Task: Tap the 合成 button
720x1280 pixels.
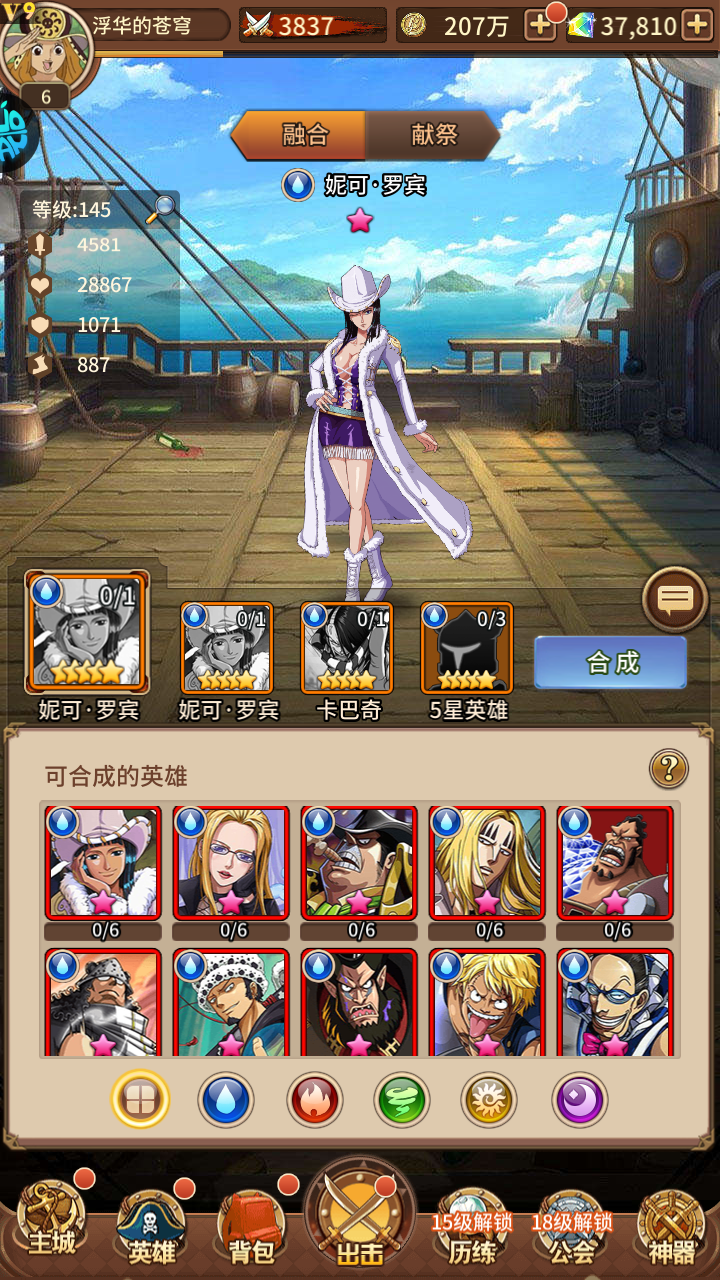Action: (x=611, y=663)
